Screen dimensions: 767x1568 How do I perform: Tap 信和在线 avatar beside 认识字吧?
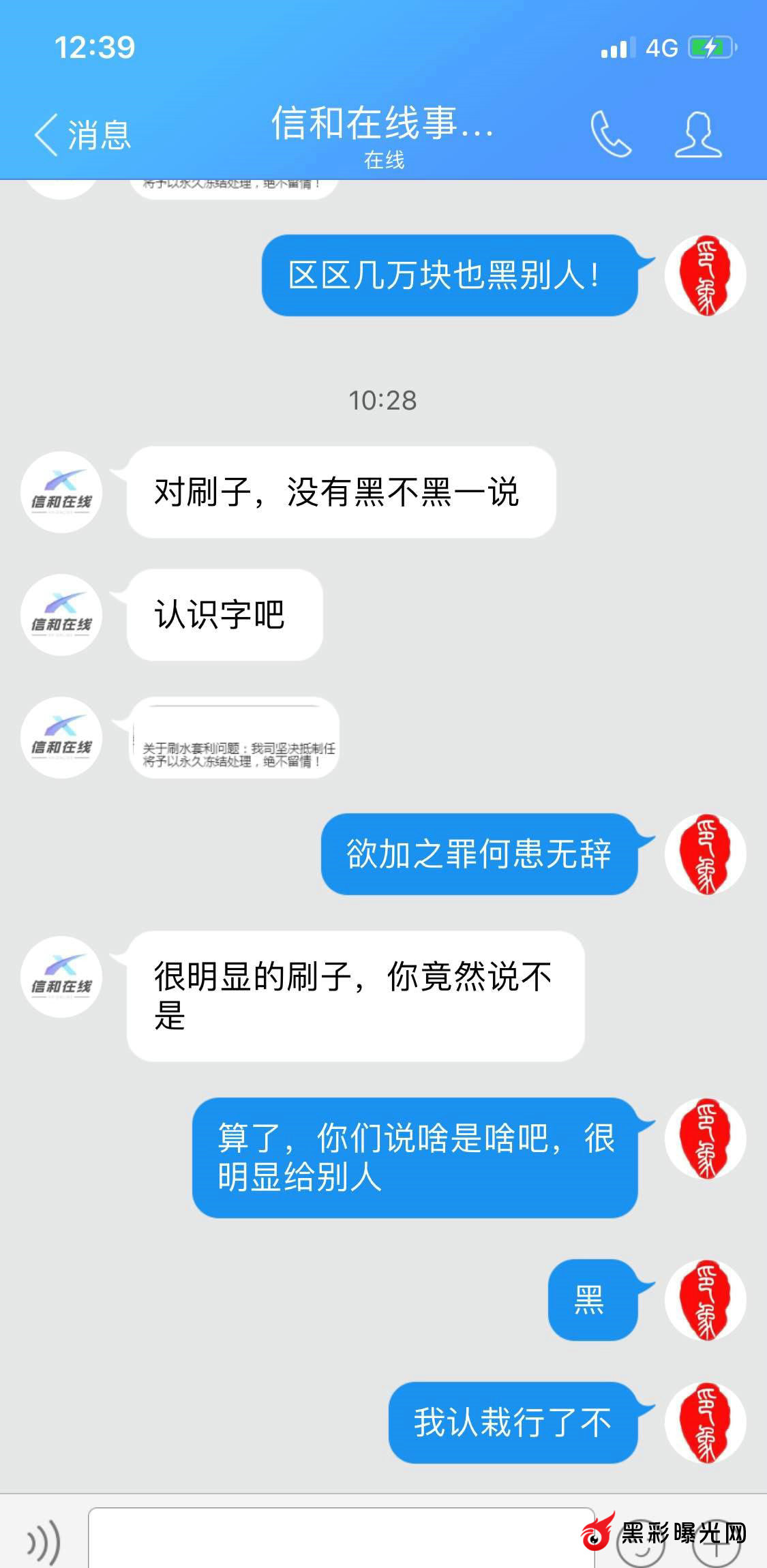point(61,615)
